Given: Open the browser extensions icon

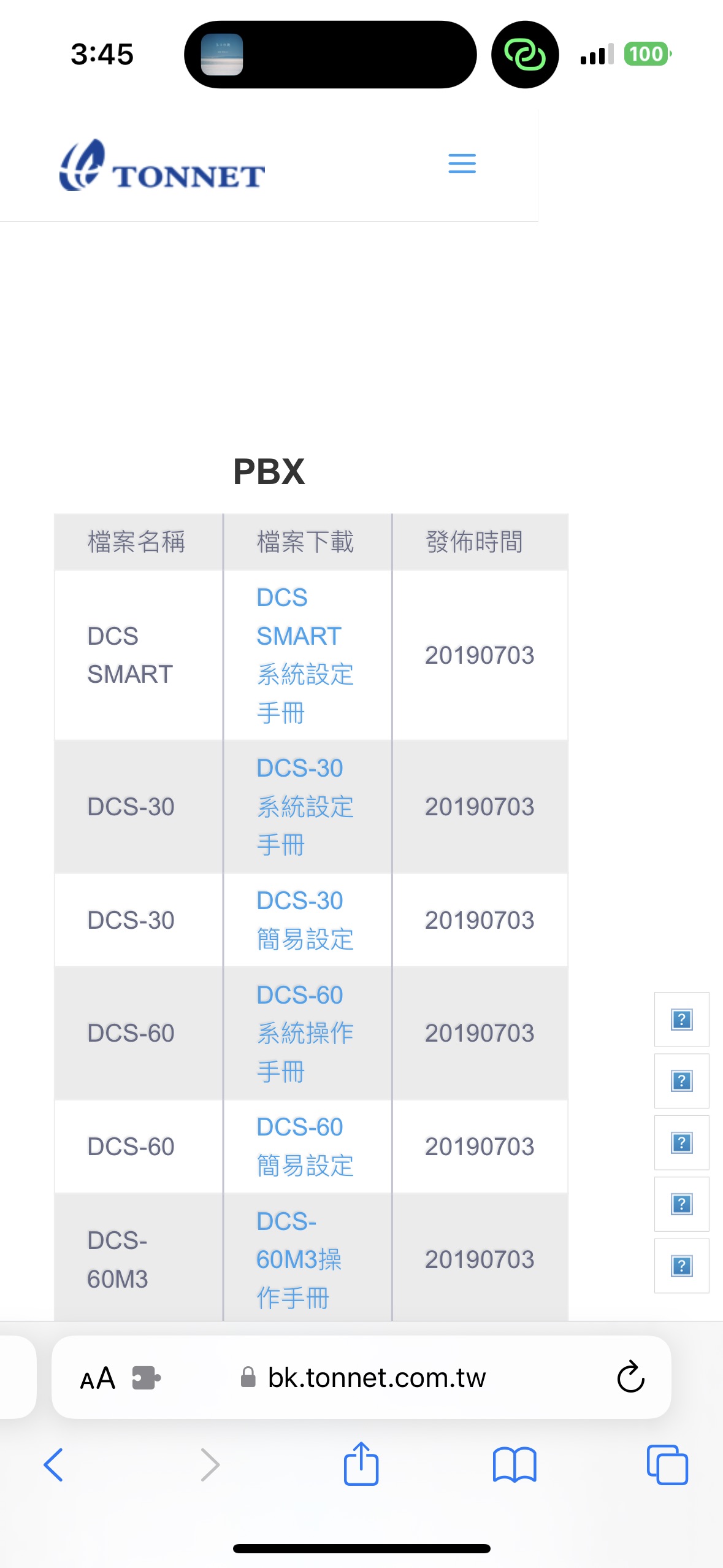Looking at the screenshot, I should 146,1378.
